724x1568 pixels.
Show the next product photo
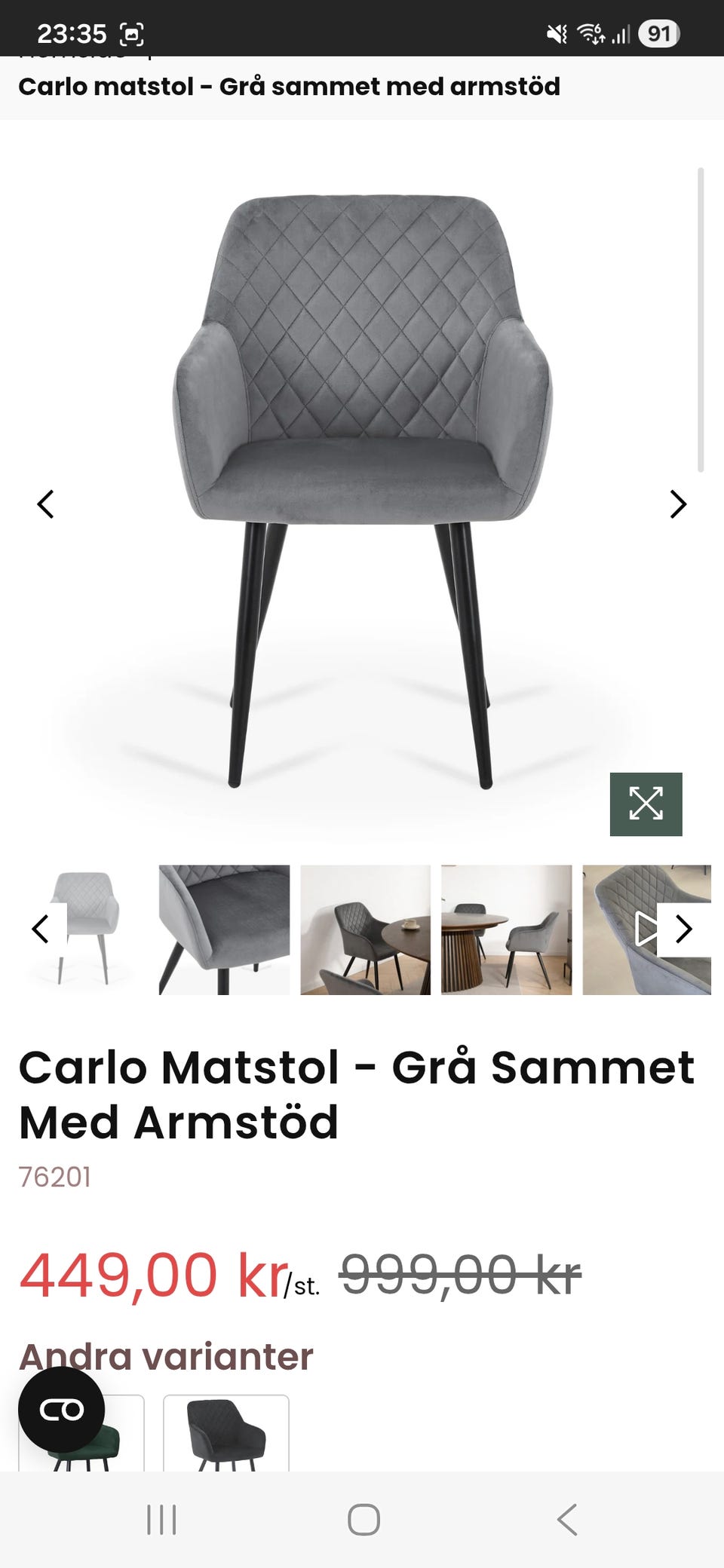[x=678, y=502]
